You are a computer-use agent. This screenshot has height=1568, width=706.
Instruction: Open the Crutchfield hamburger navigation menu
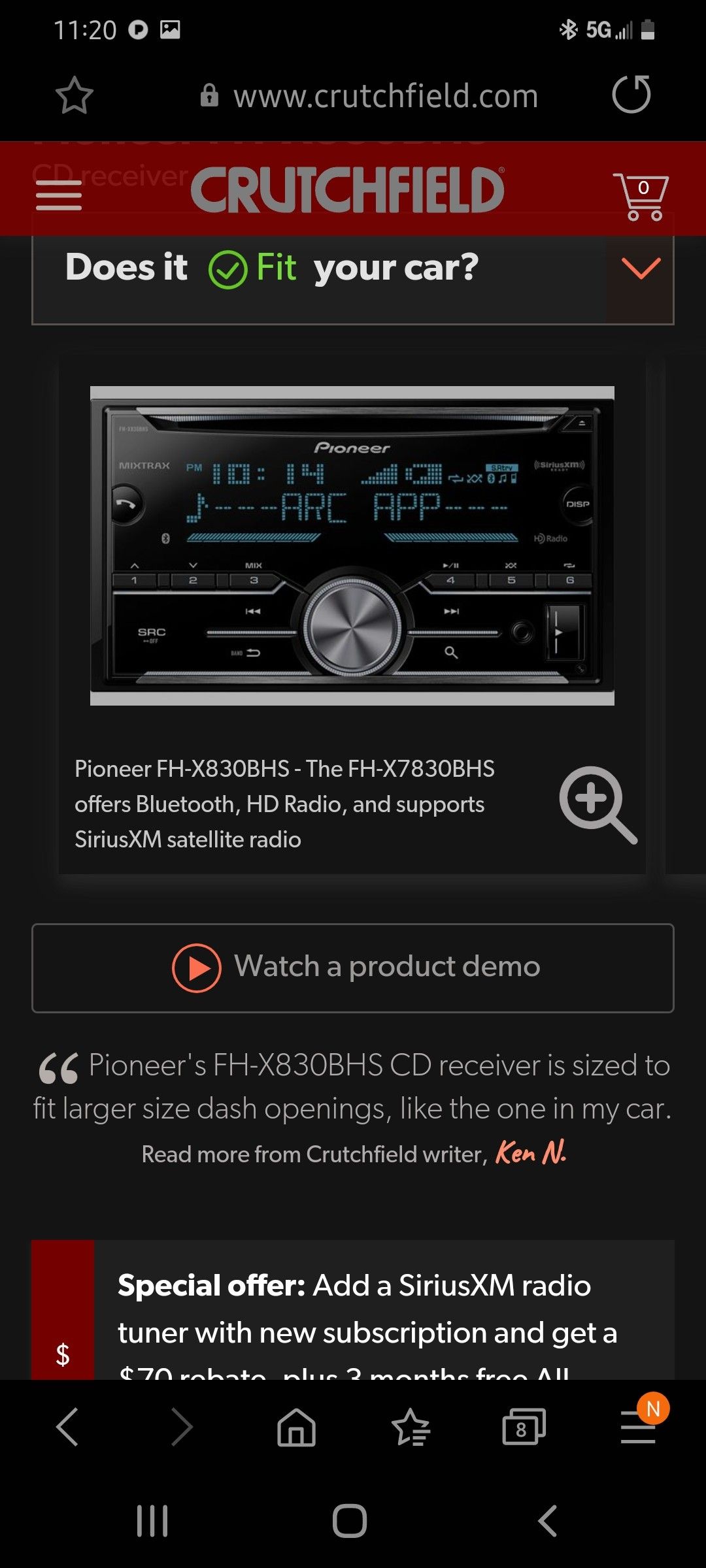coord(58,193)
